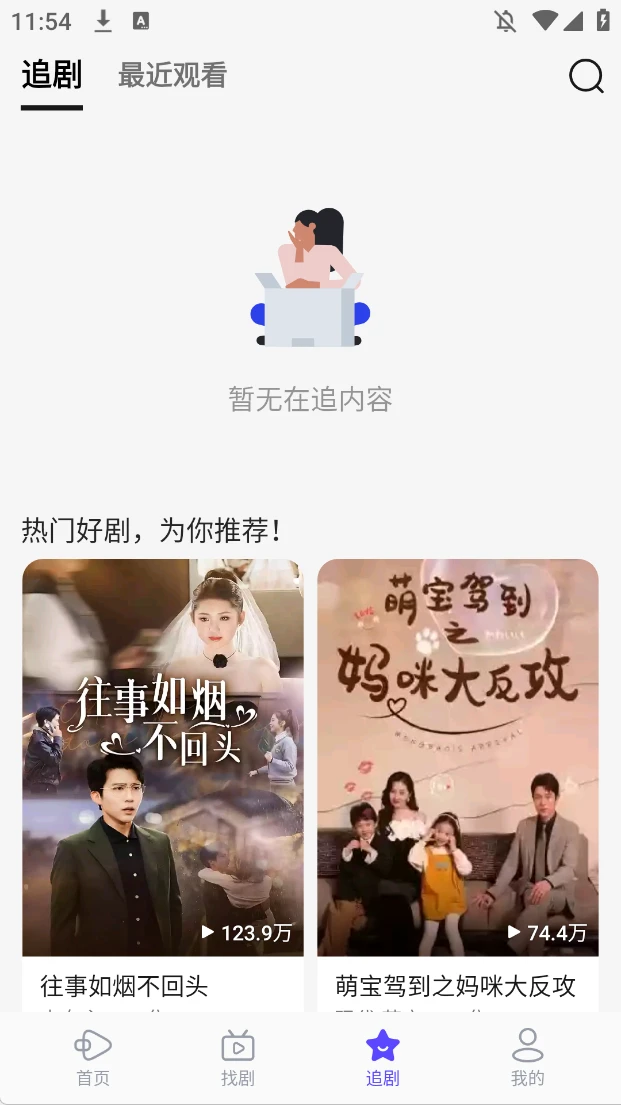
Task: Go to the 首页 tab
Action: pos(93,1057)
